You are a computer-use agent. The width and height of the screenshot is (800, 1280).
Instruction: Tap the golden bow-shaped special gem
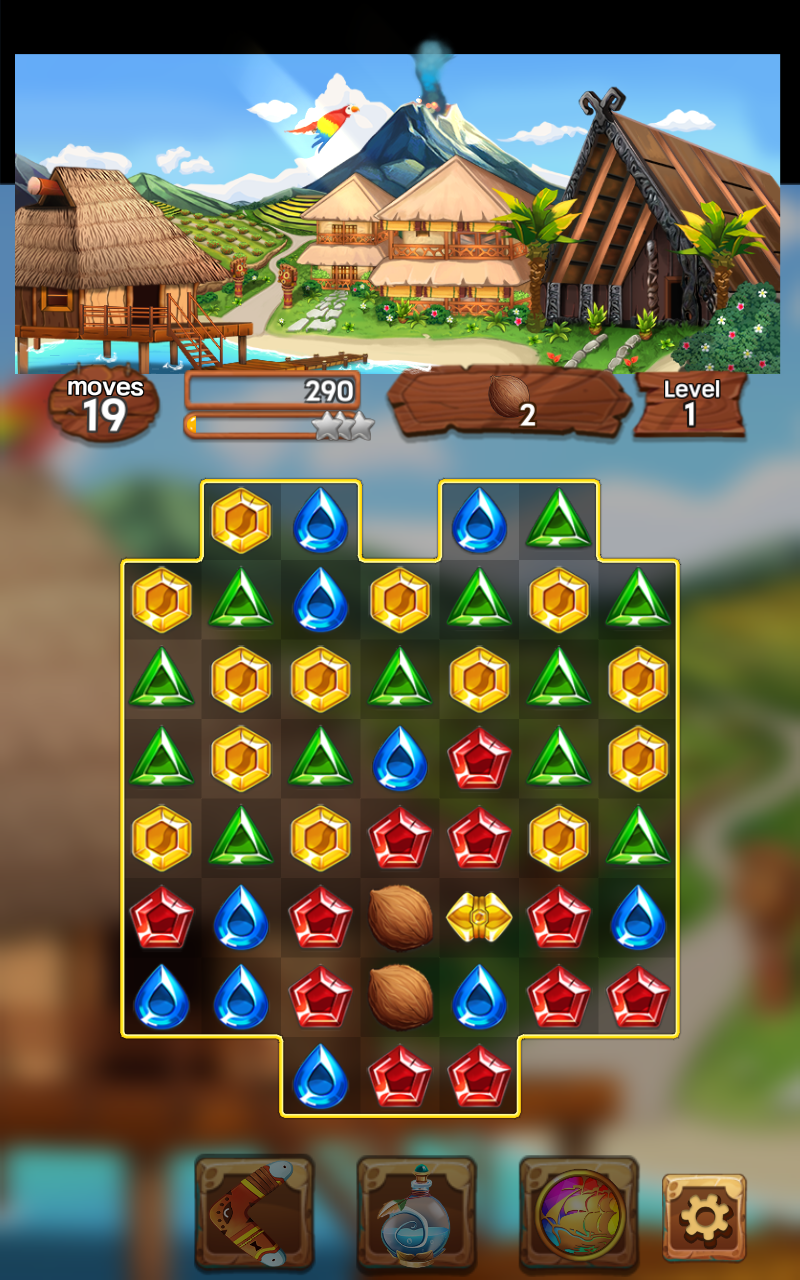[480, 917]
